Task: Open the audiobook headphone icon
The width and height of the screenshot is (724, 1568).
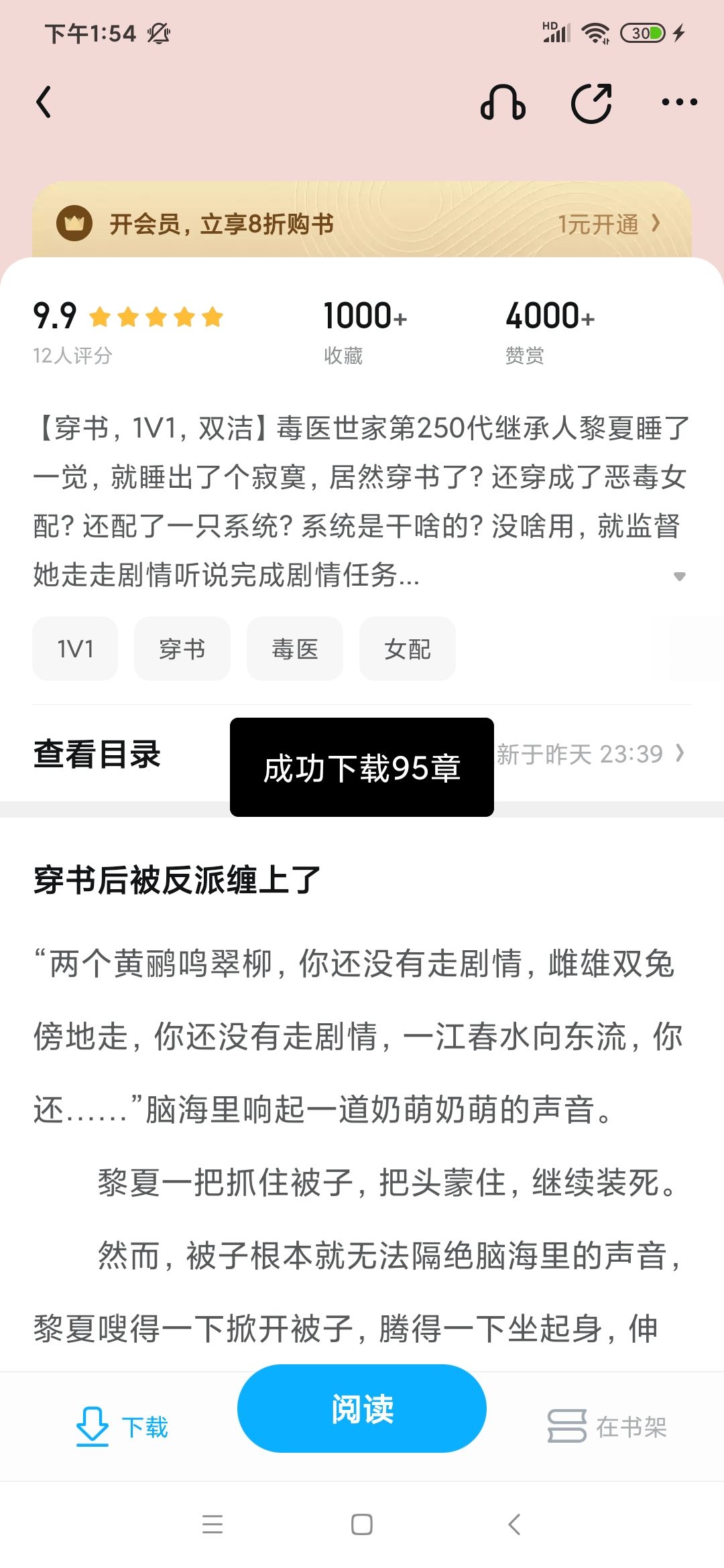Action: pos(503,103)
